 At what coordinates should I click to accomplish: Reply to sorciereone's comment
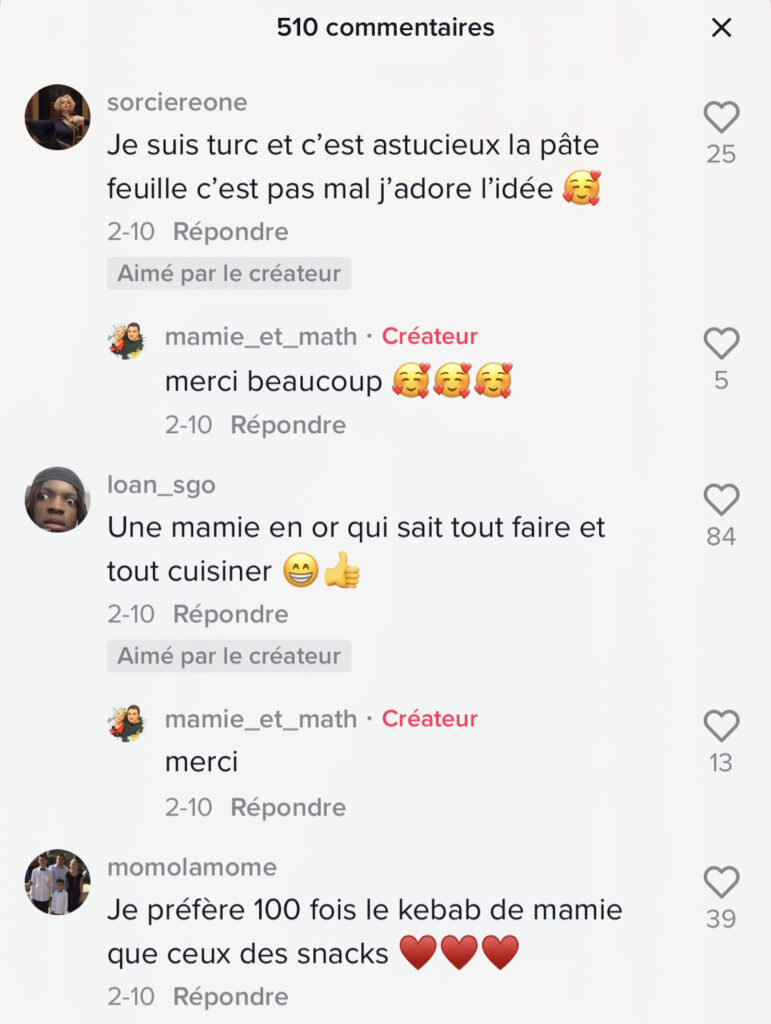pyautogui.click(x=230, y=232)
